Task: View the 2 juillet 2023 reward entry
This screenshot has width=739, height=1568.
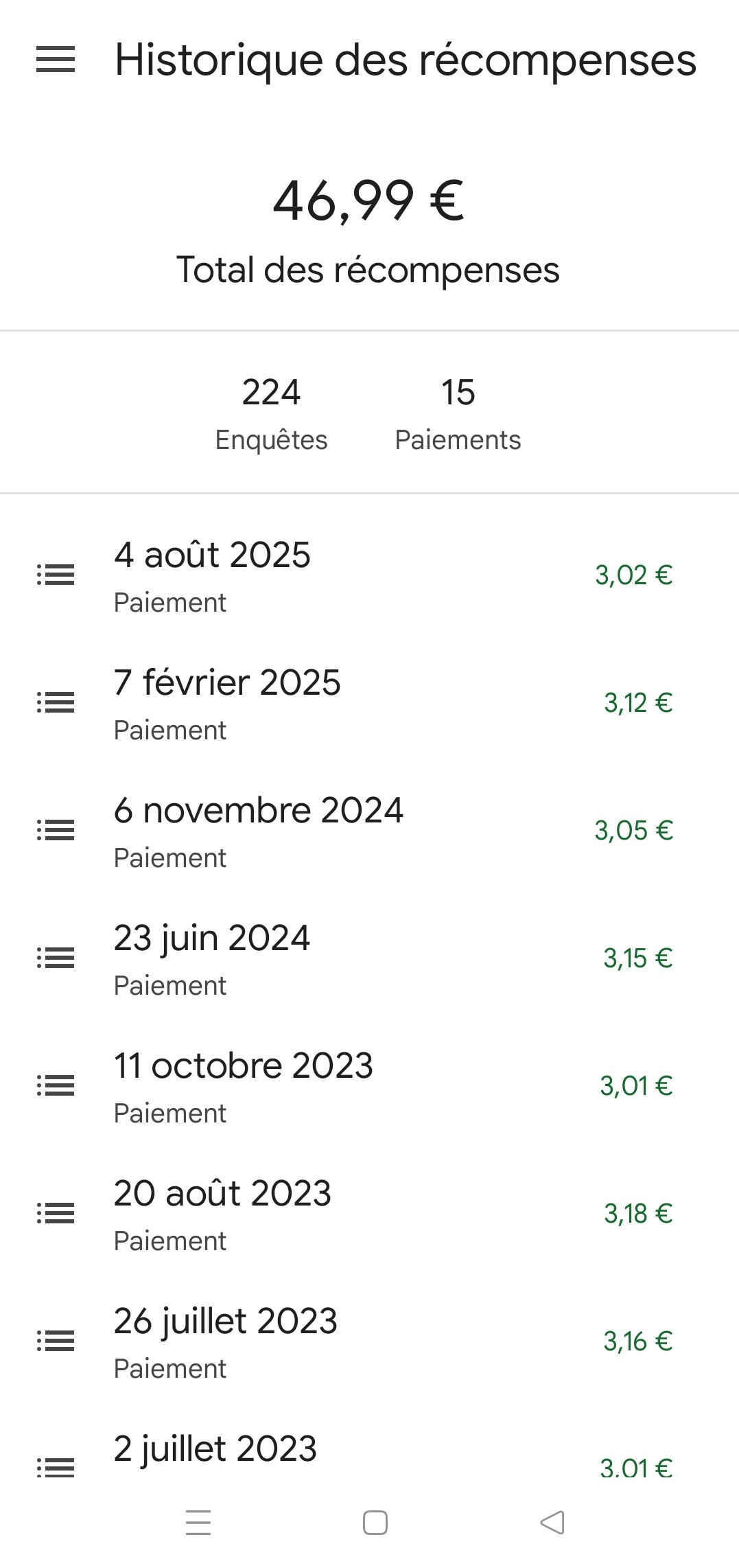Action: tap(369, 1449)
